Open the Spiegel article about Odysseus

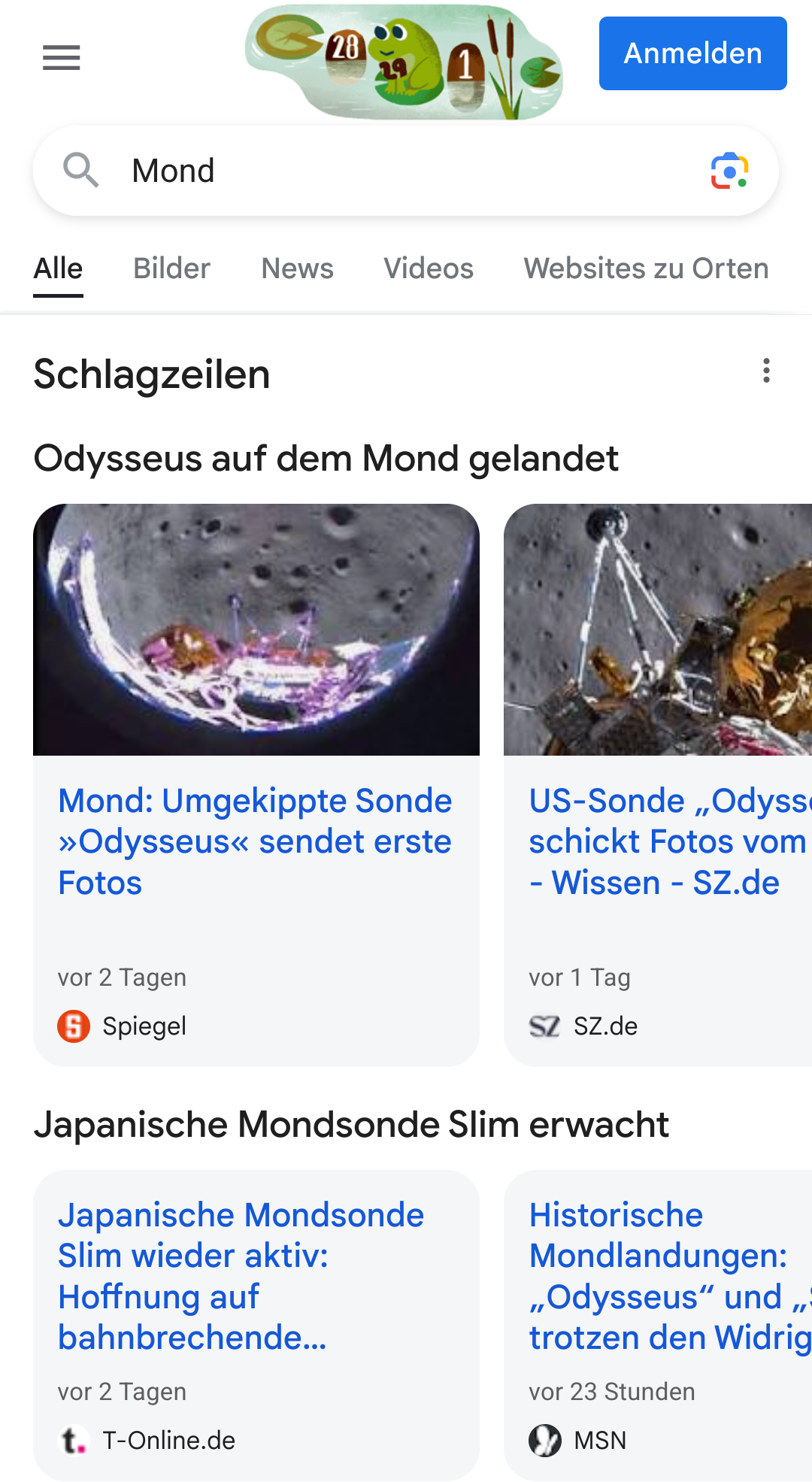coord(255,841)
